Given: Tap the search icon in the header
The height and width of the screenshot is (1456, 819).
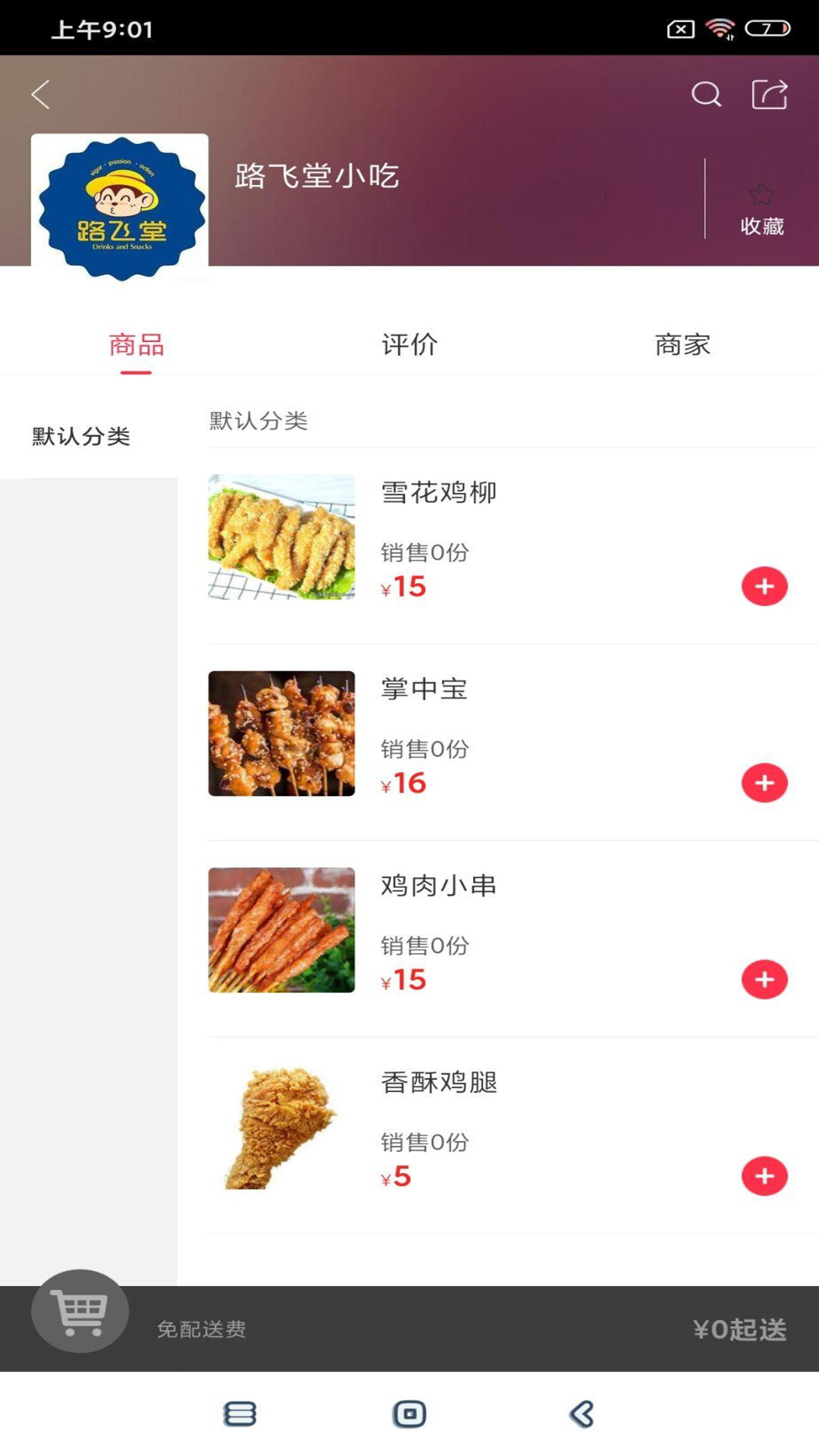Looking at the screenshot, I should click(x=708, y=95).
